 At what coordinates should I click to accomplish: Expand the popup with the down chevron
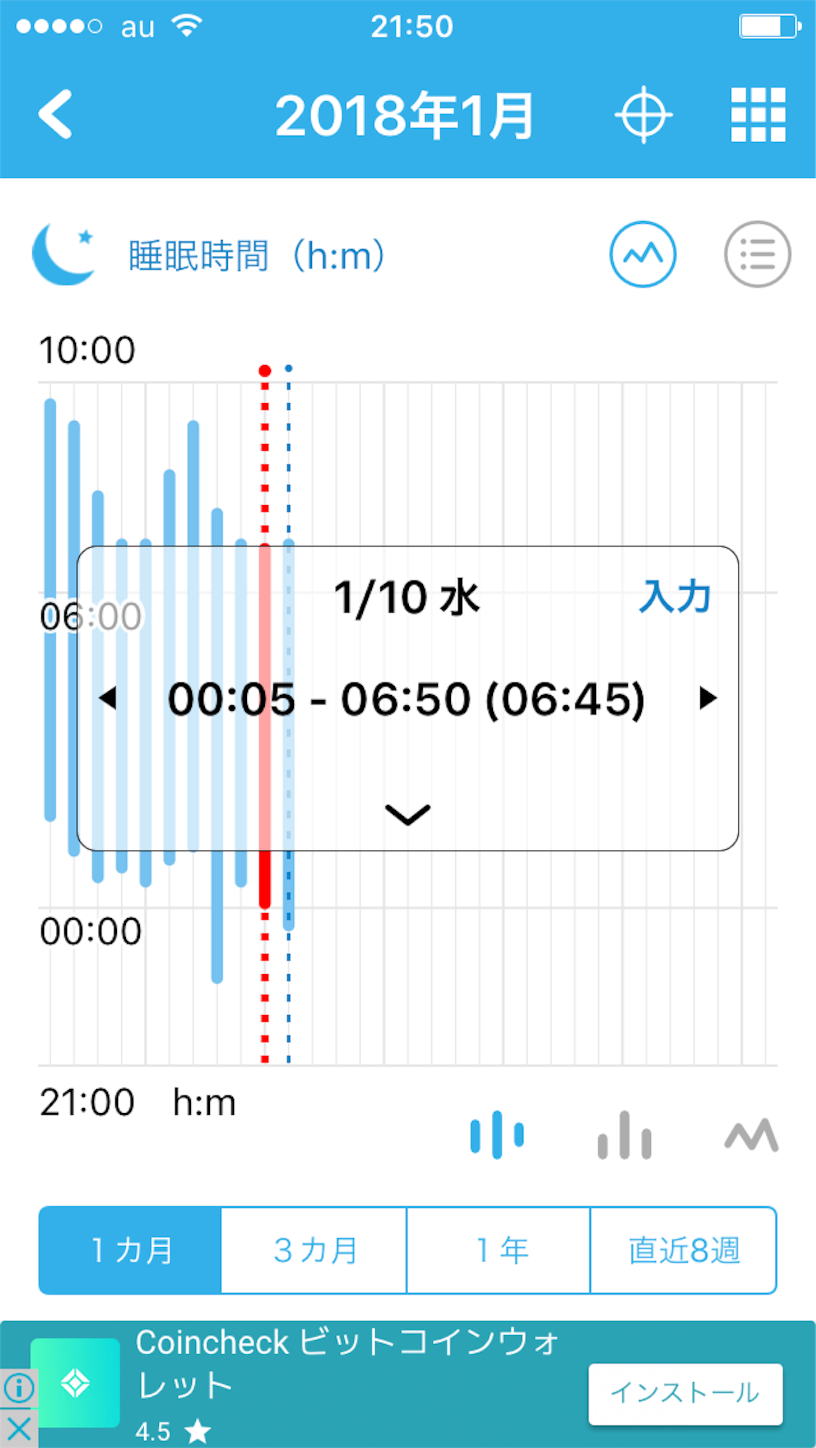[x=407, y=815]
